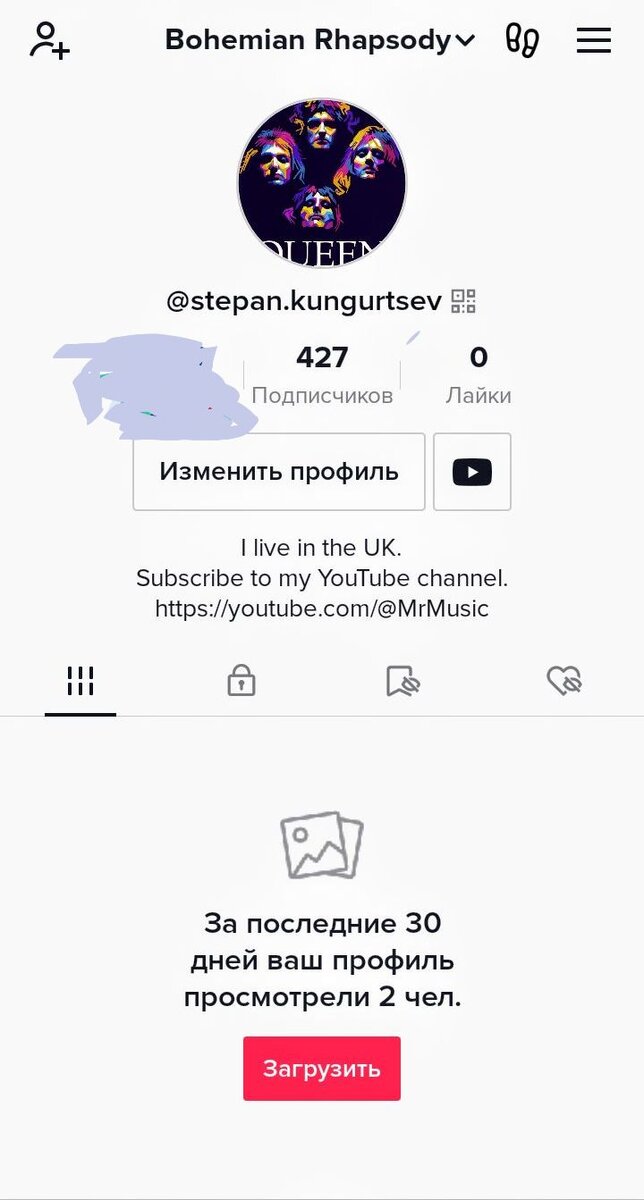This screenshot has height=1200, width=644.
Task: Open the hidden bookmarks tab
Action: [x=403, y=681]
